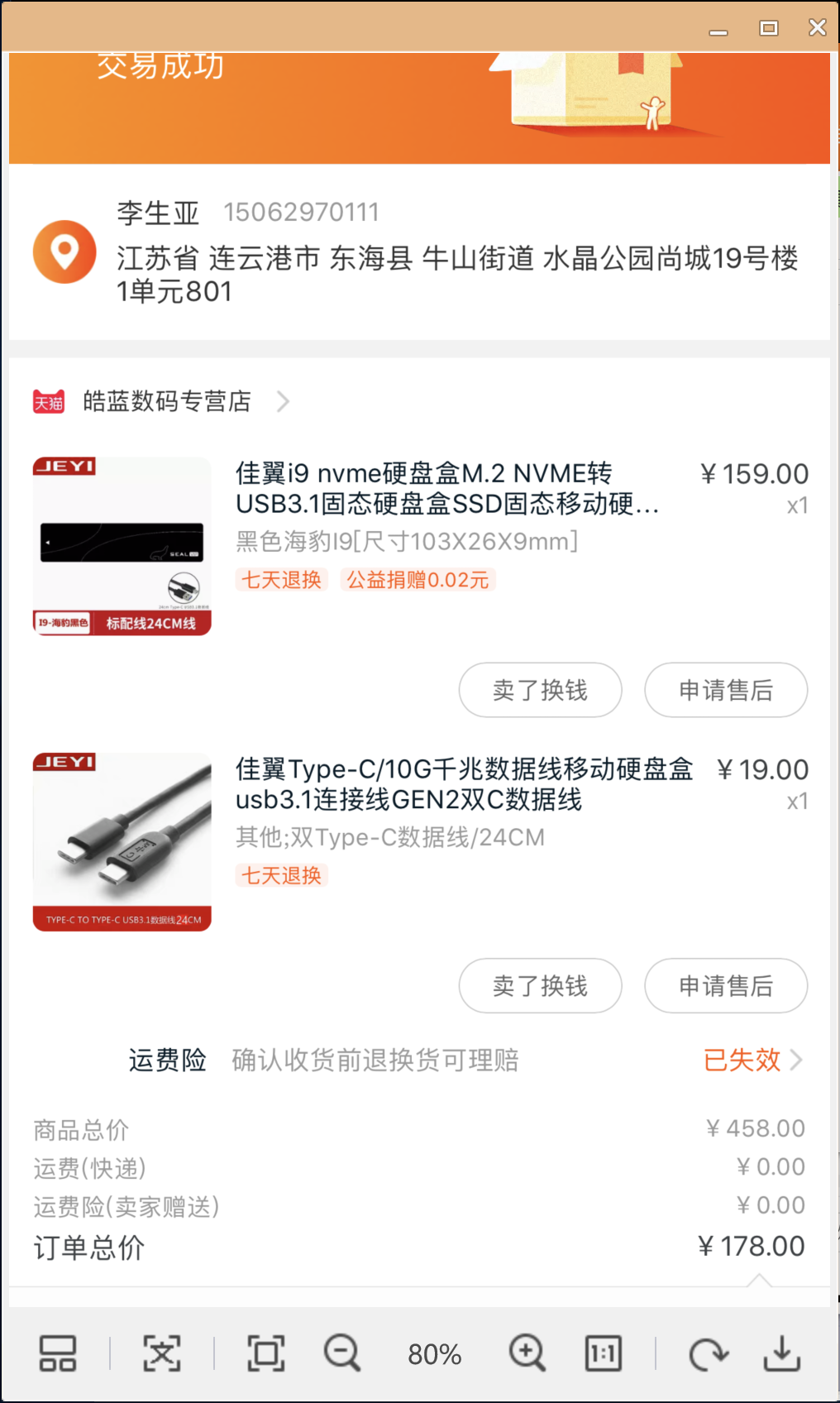Rotate the image clockwise

(x=709, y=1354)
